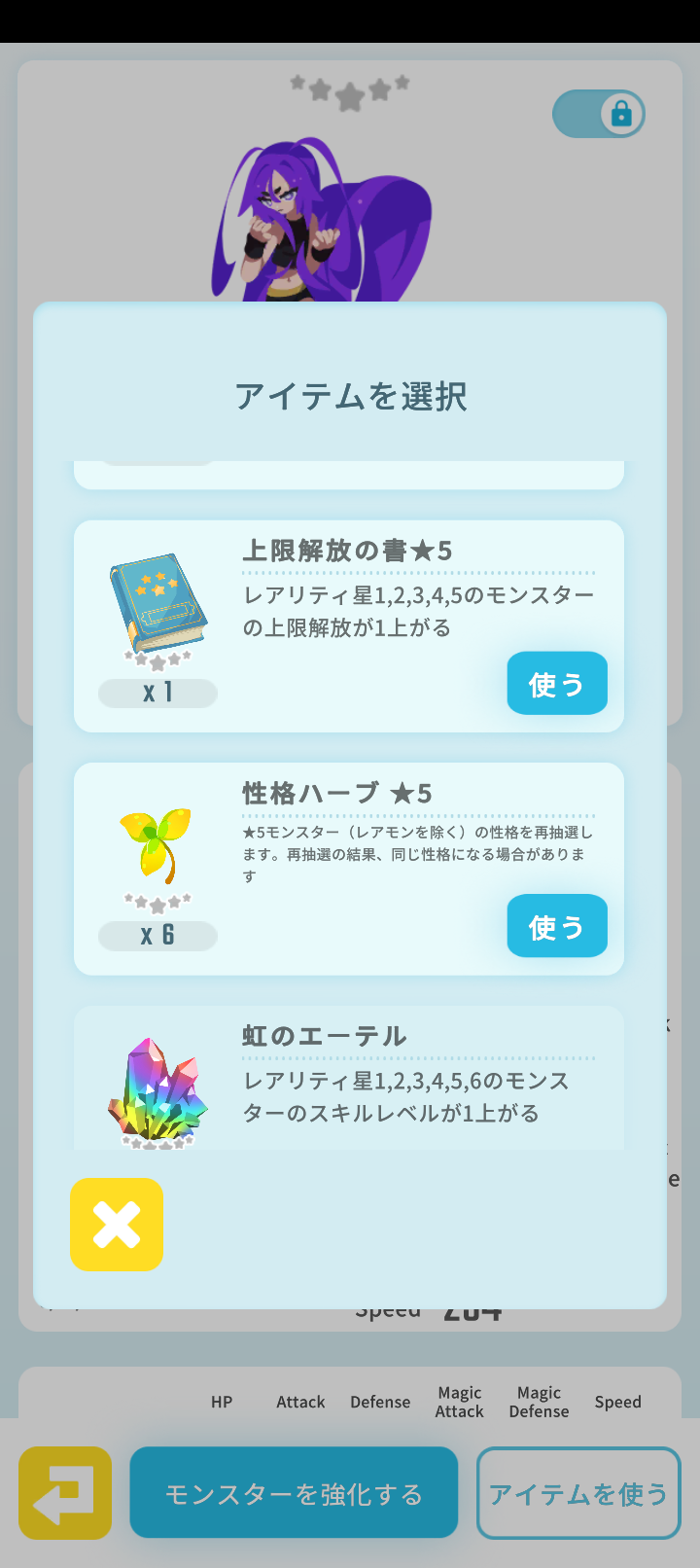The image size is (700, 1568).
Task: Close the item selection with yellow X
Action: (x=116, y=1225)
